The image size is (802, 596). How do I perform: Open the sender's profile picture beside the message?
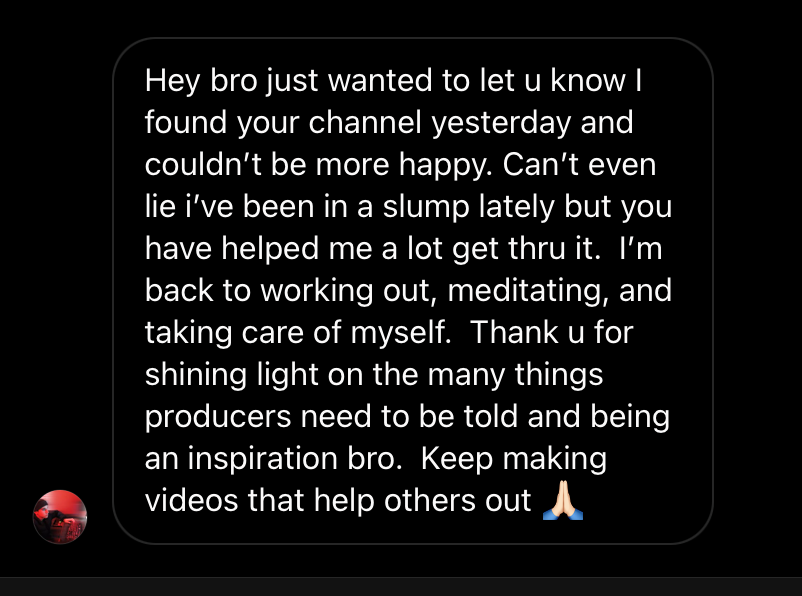point(60,517)
